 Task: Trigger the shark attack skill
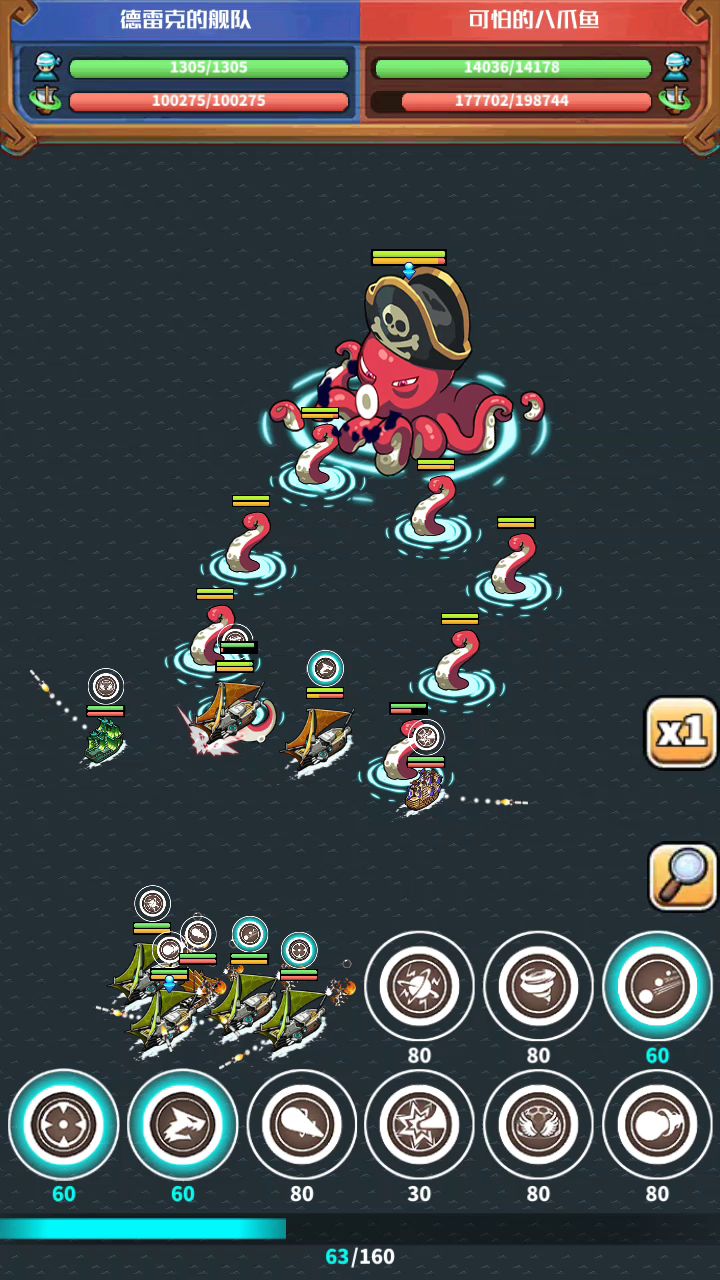pyautogui.click(x=183, y=1124)
